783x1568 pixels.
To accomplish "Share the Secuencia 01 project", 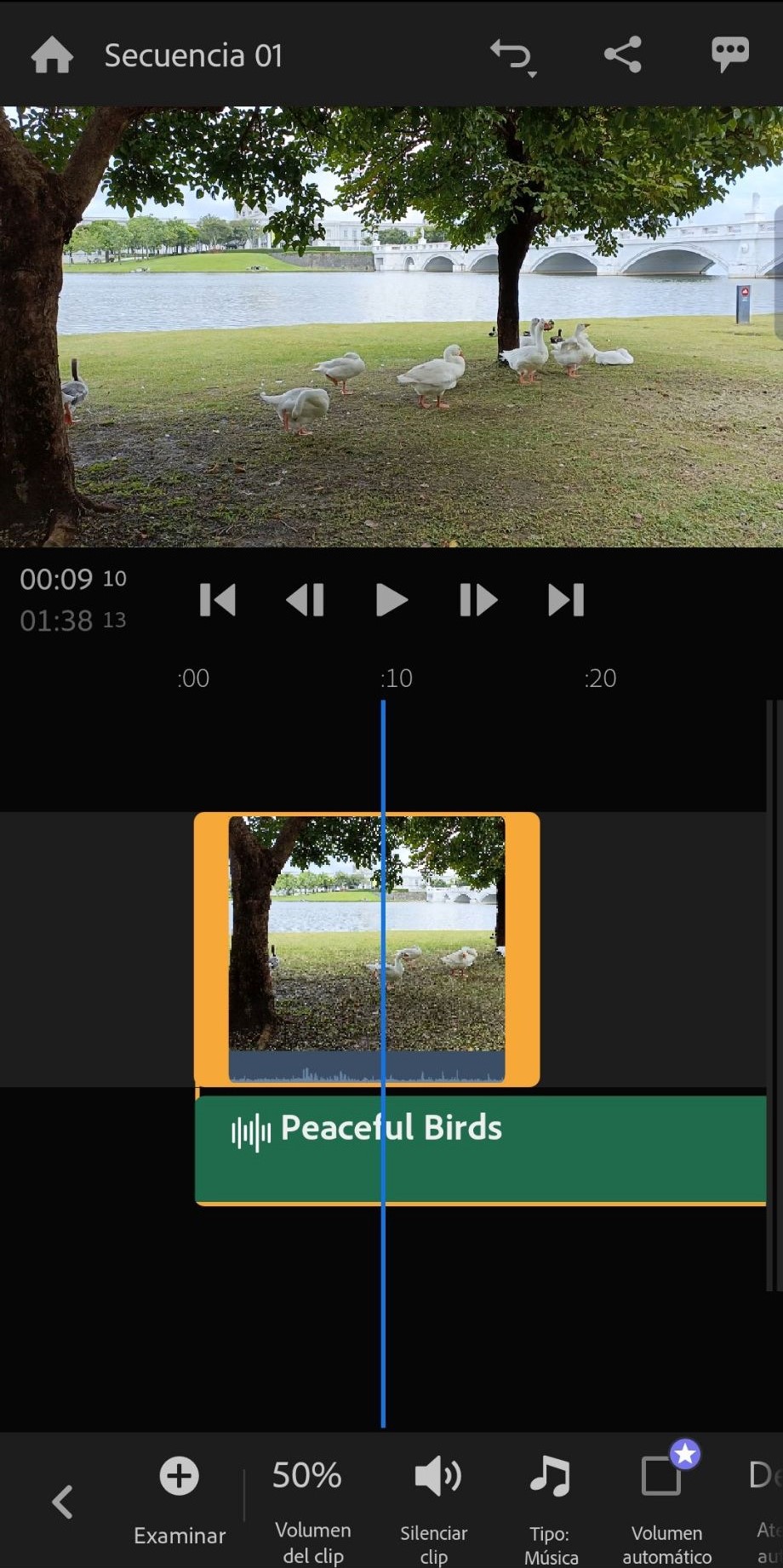I will click(622, 55).
